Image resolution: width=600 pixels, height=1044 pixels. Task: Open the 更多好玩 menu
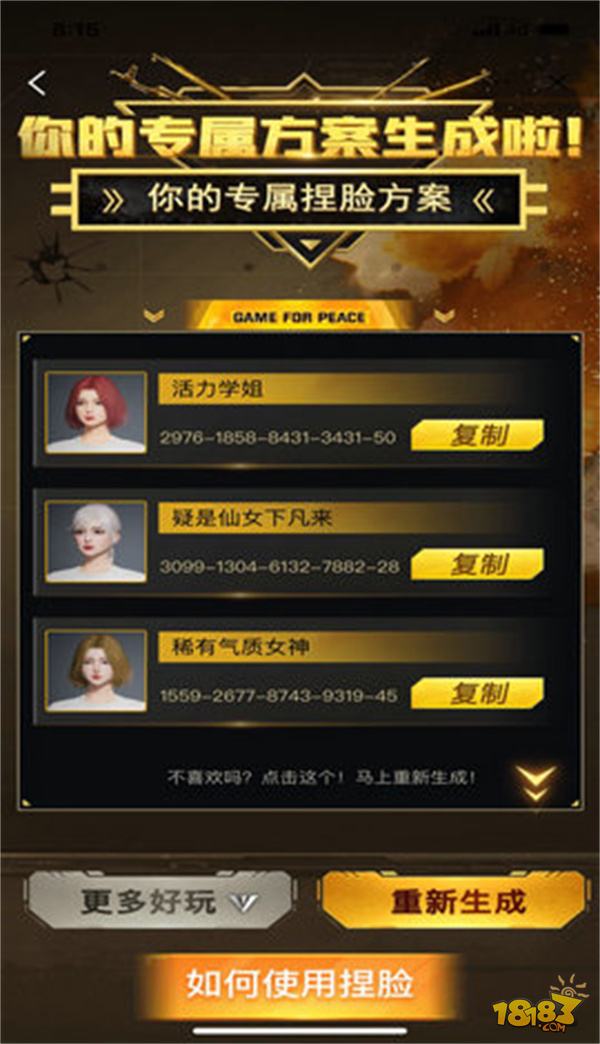[x=160, y=903]
